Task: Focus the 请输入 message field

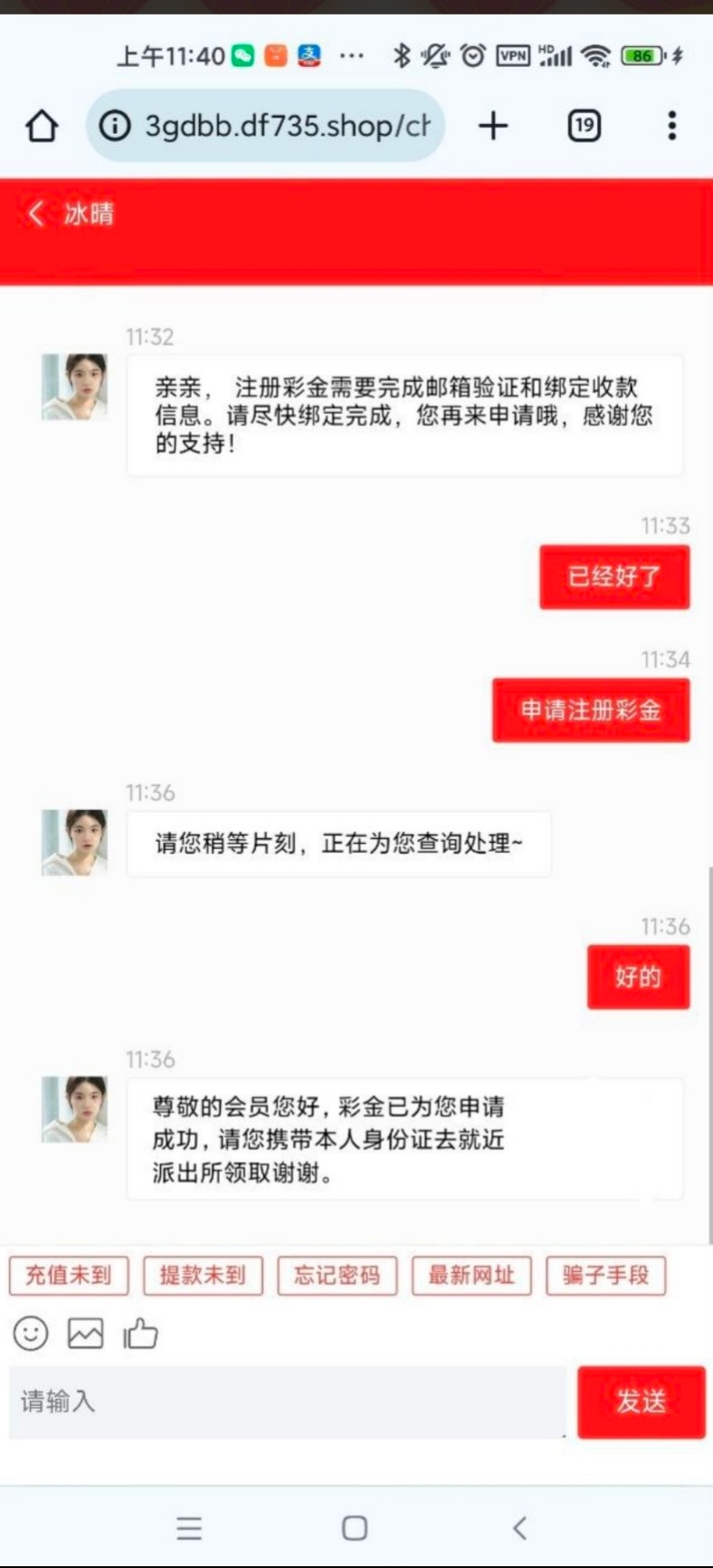Action: (x=288, y=1402)
